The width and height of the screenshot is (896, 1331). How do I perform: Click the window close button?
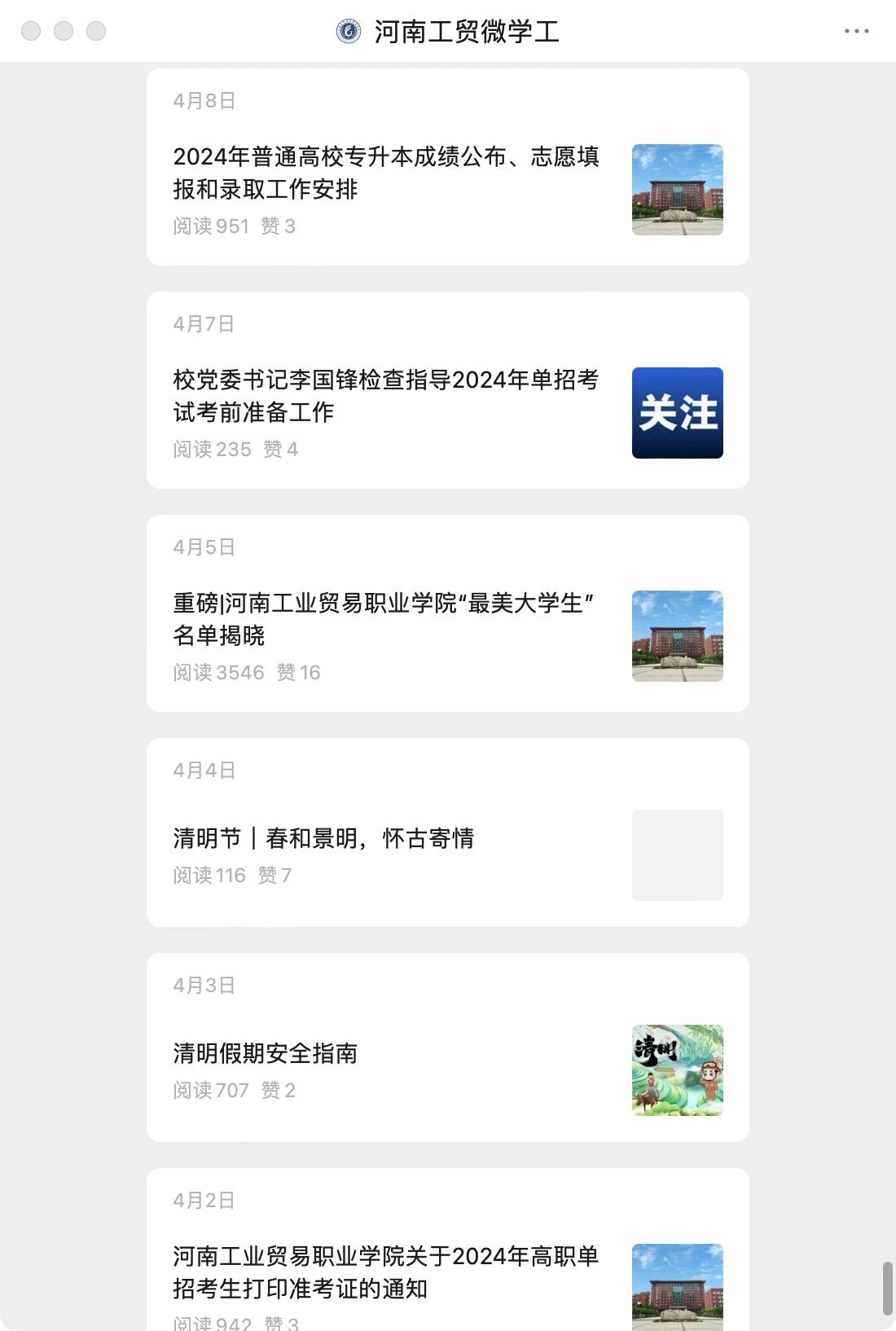[x=31, y=31]
